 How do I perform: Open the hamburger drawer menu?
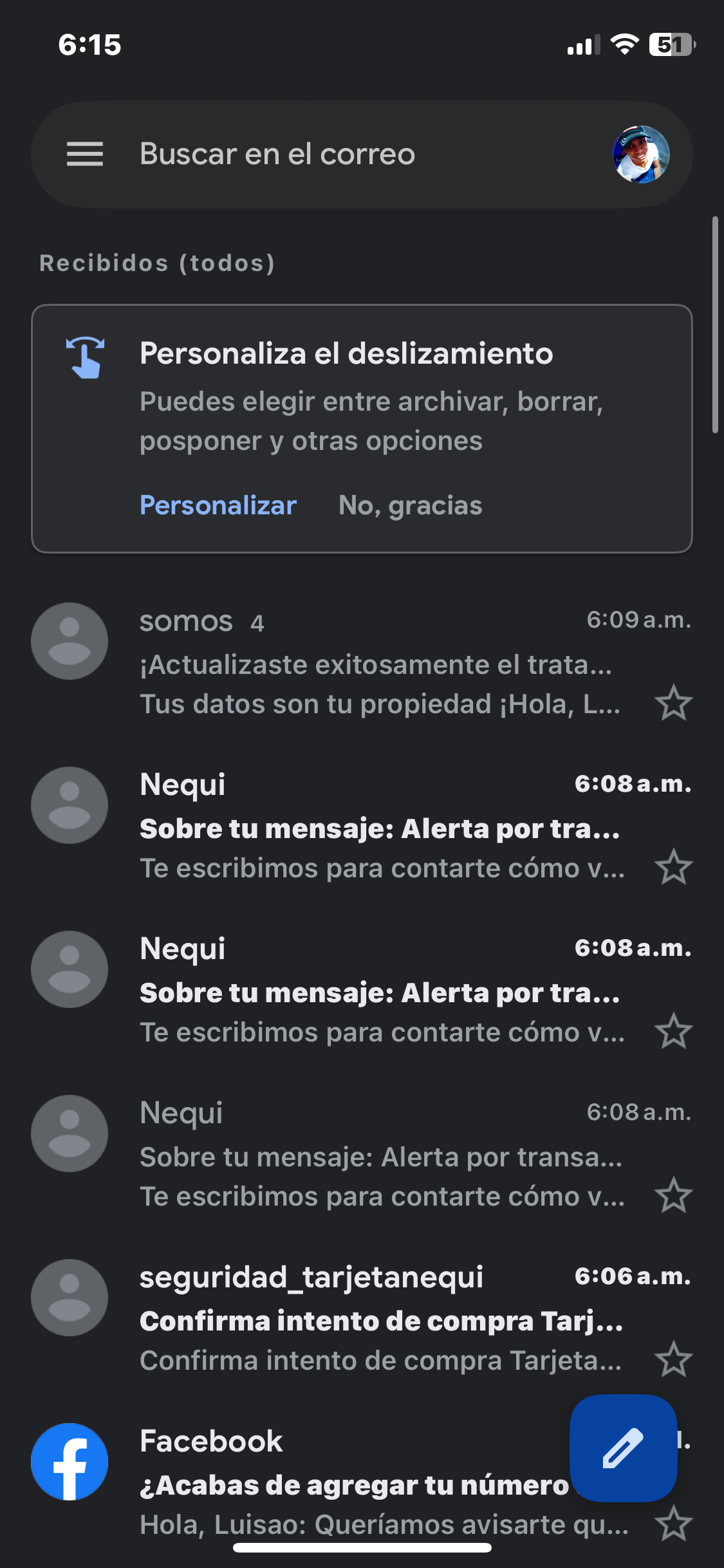click(x=84, y=154)
